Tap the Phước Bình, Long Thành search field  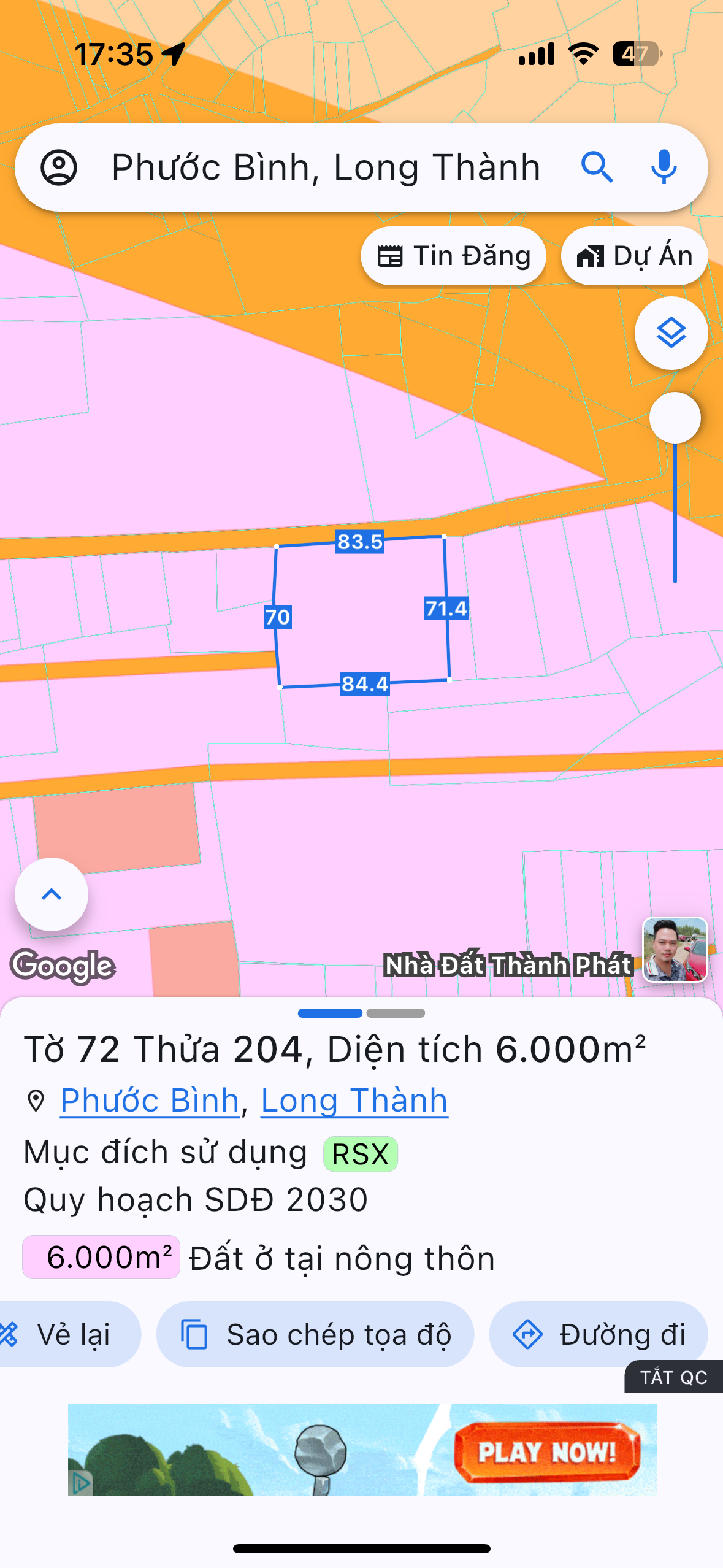pos(325,167)
